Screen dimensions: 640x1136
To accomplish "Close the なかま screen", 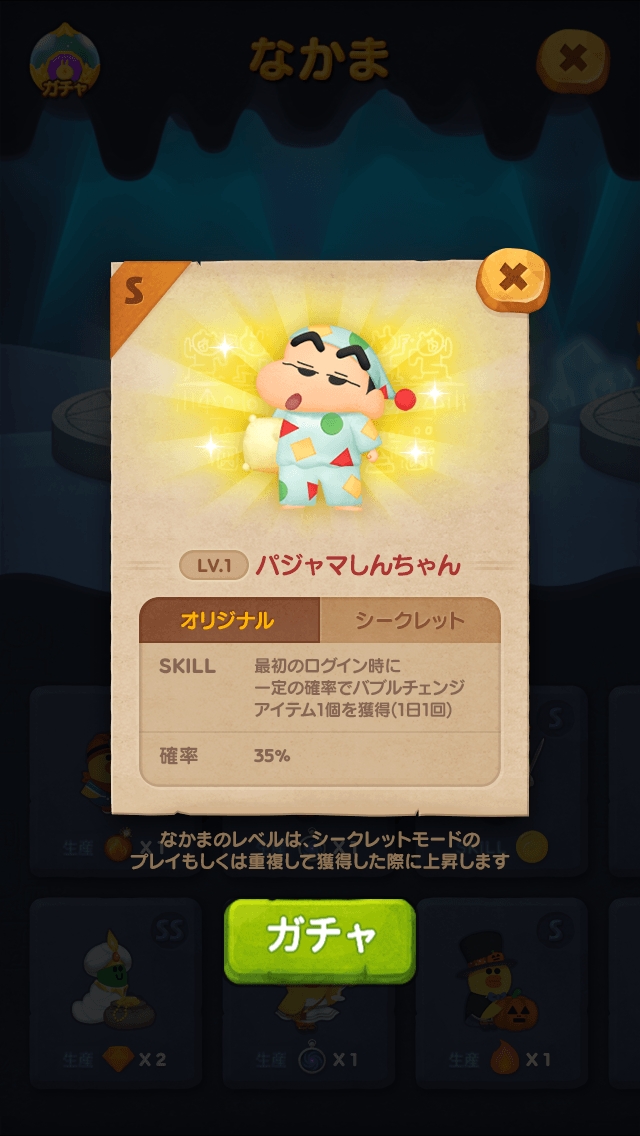I will pos(573,58).
